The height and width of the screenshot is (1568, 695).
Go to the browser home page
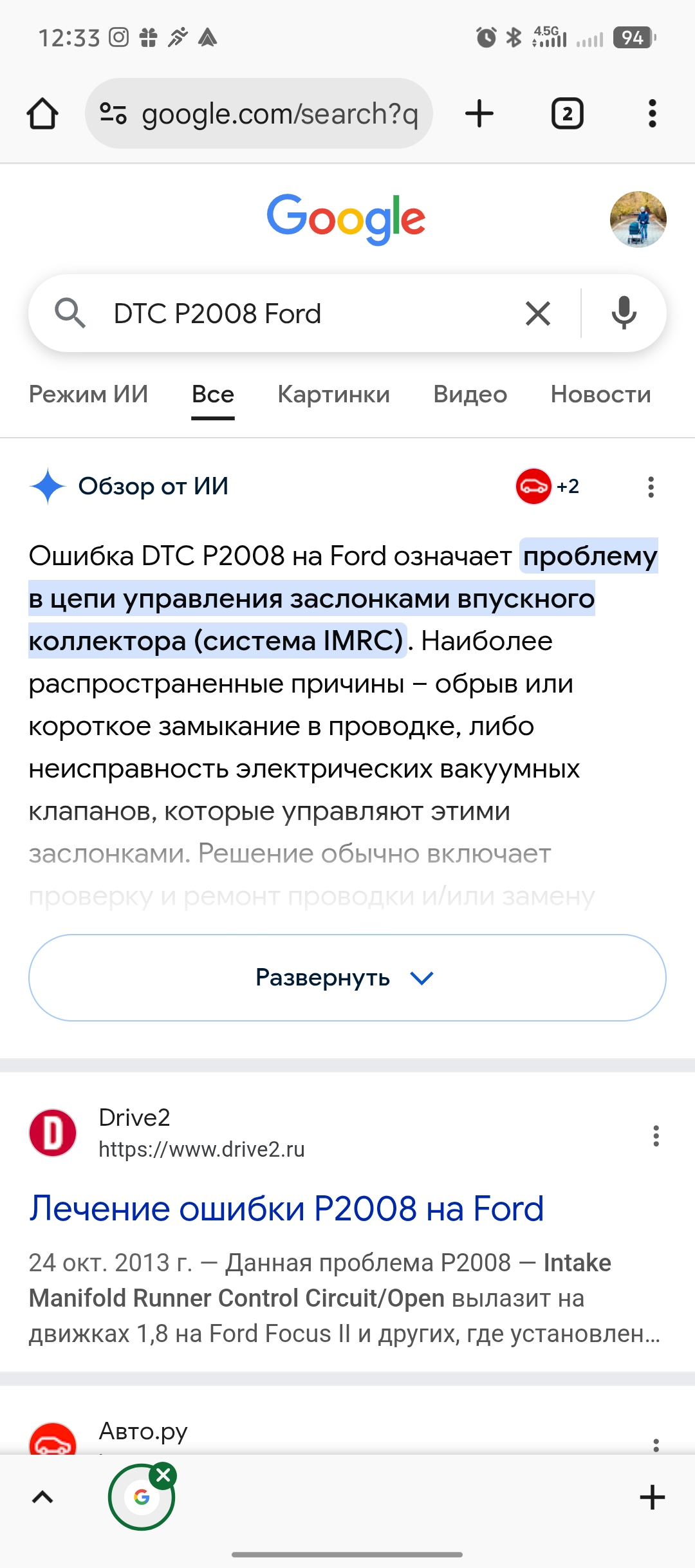pos(42,114)
